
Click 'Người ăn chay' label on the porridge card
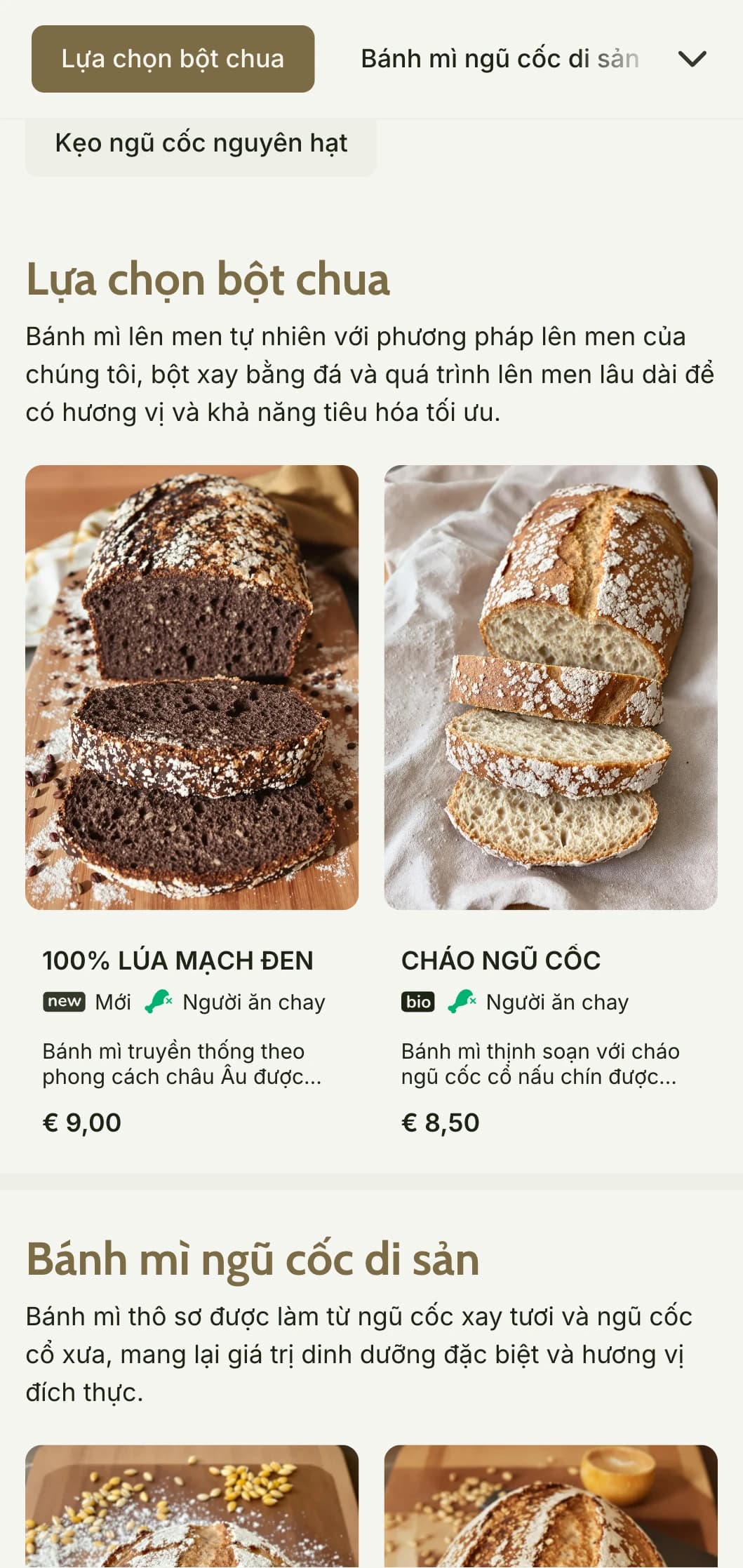[558, 1002]
